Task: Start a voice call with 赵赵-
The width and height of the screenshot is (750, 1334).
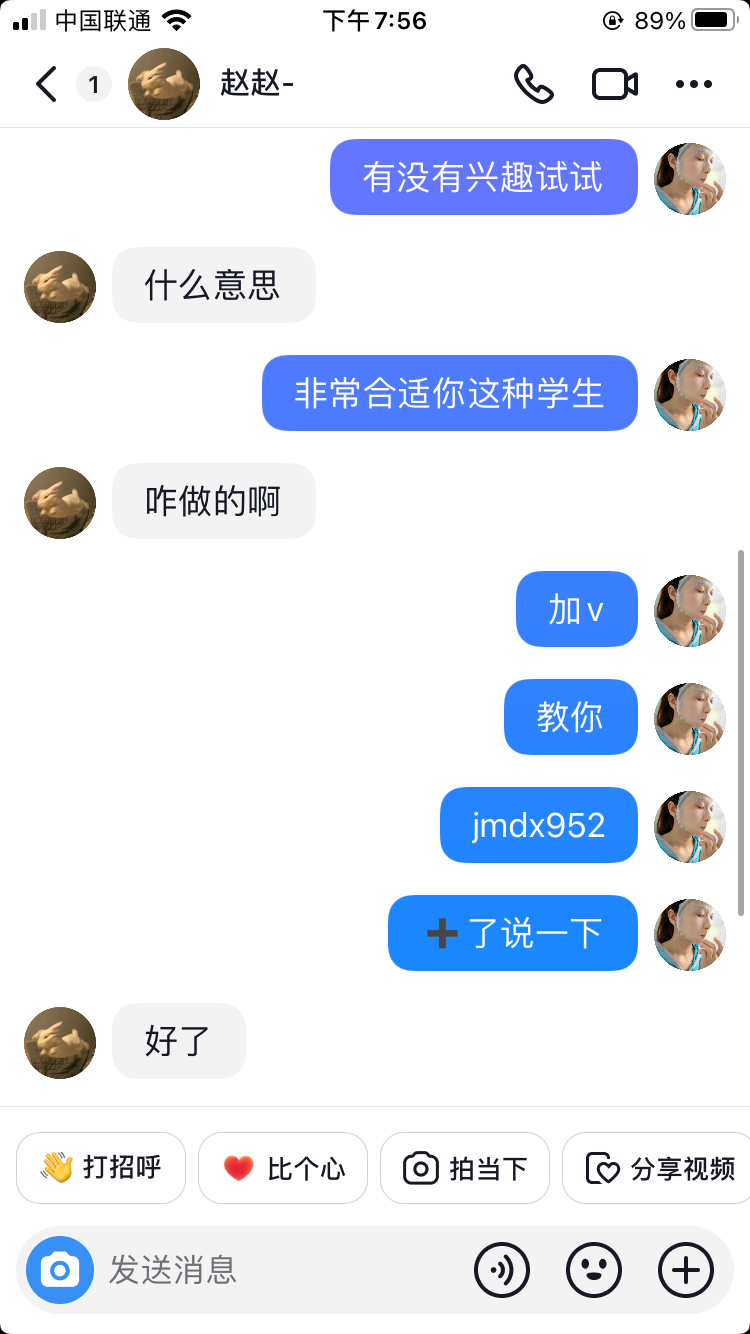Action: [534, 84]
